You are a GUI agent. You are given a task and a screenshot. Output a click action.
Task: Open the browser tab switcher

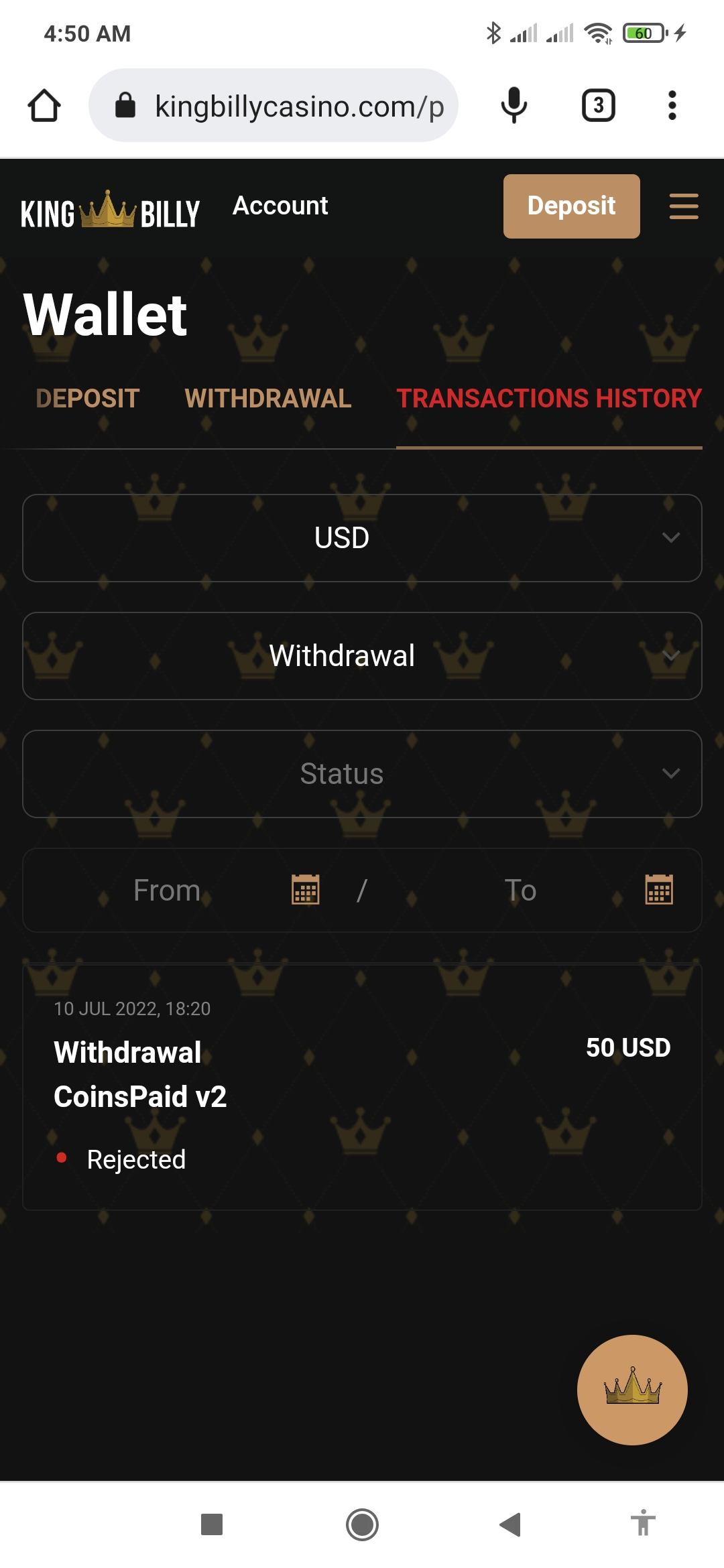598,106
